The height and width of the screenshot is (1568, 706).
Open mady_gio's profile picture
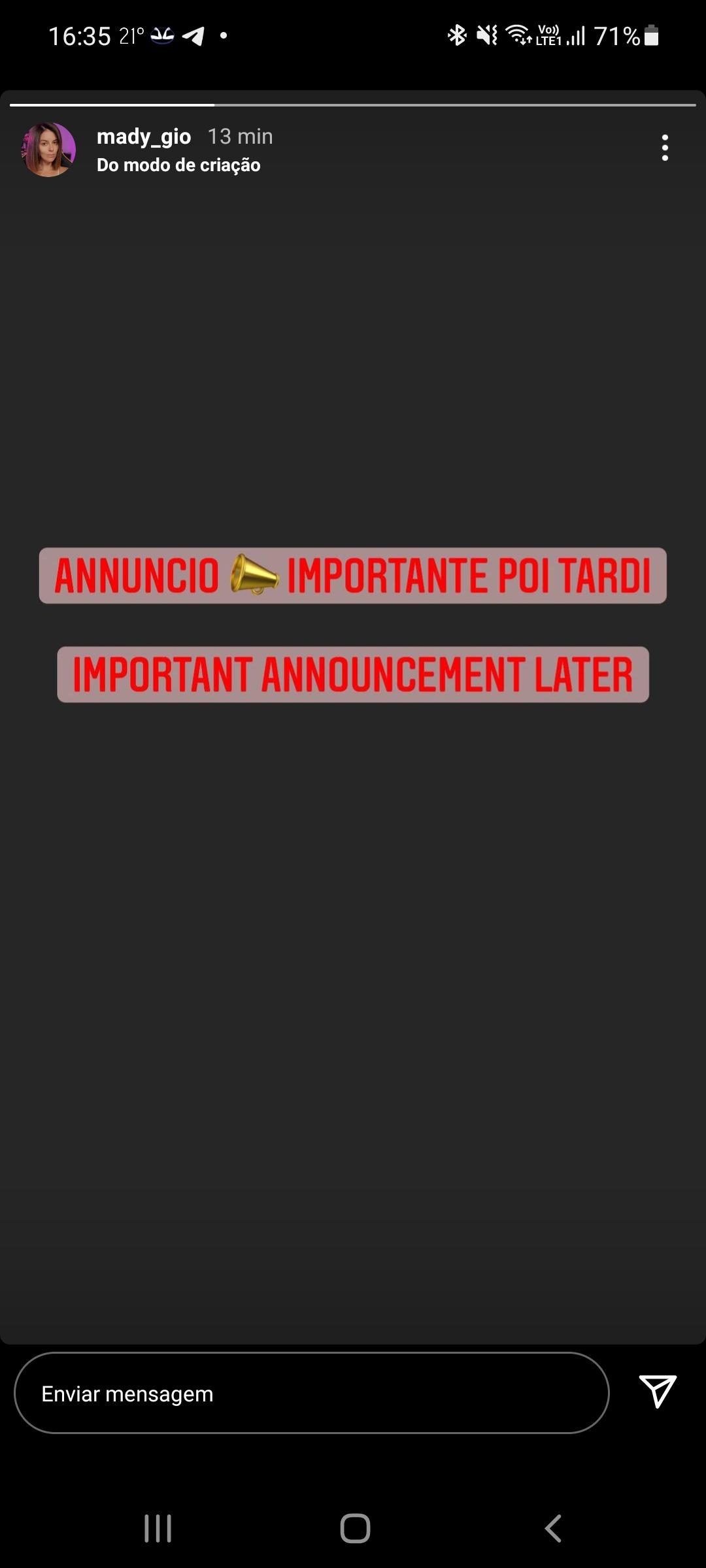[49, 150]
